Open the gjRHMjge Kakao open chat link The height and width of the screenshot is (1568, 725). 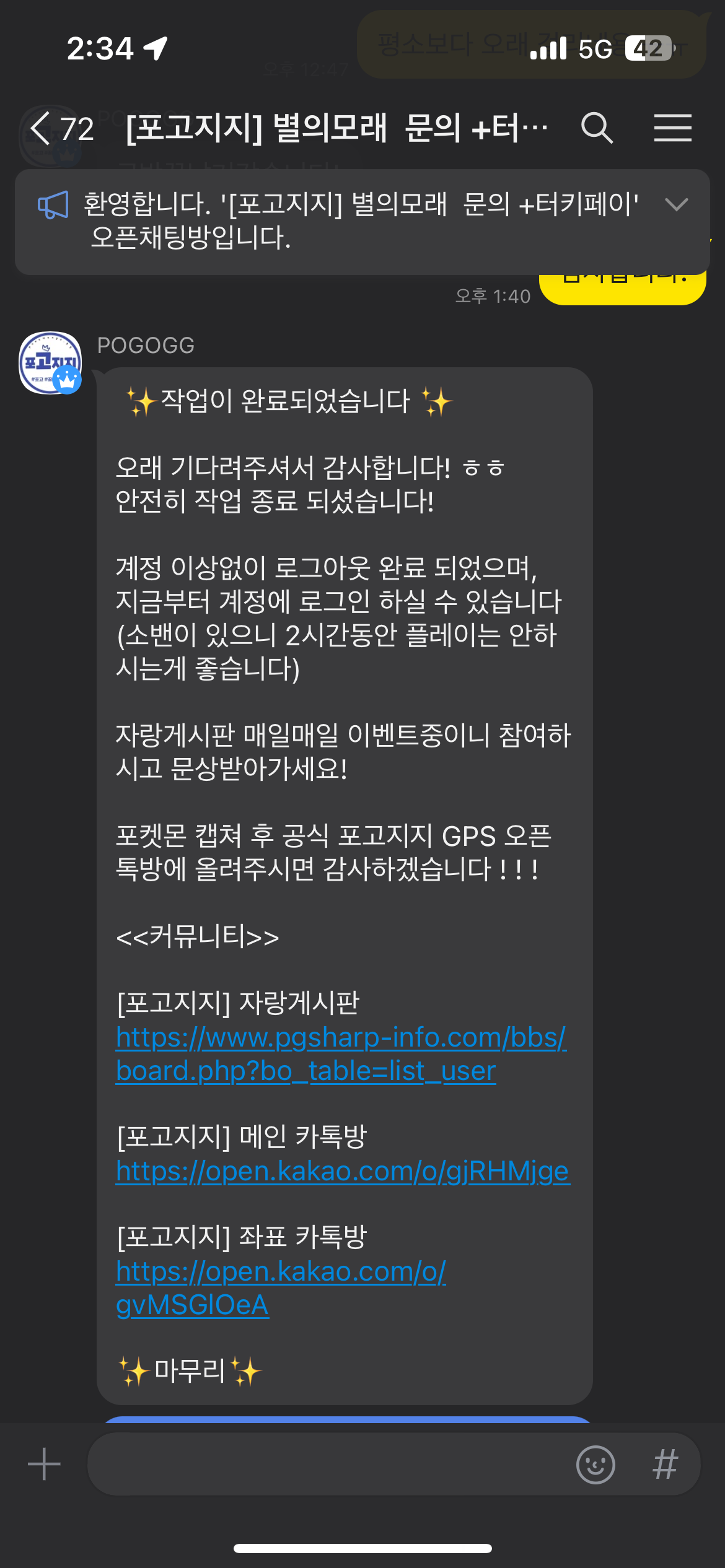pyautogui.click(x=343, y=1171)
